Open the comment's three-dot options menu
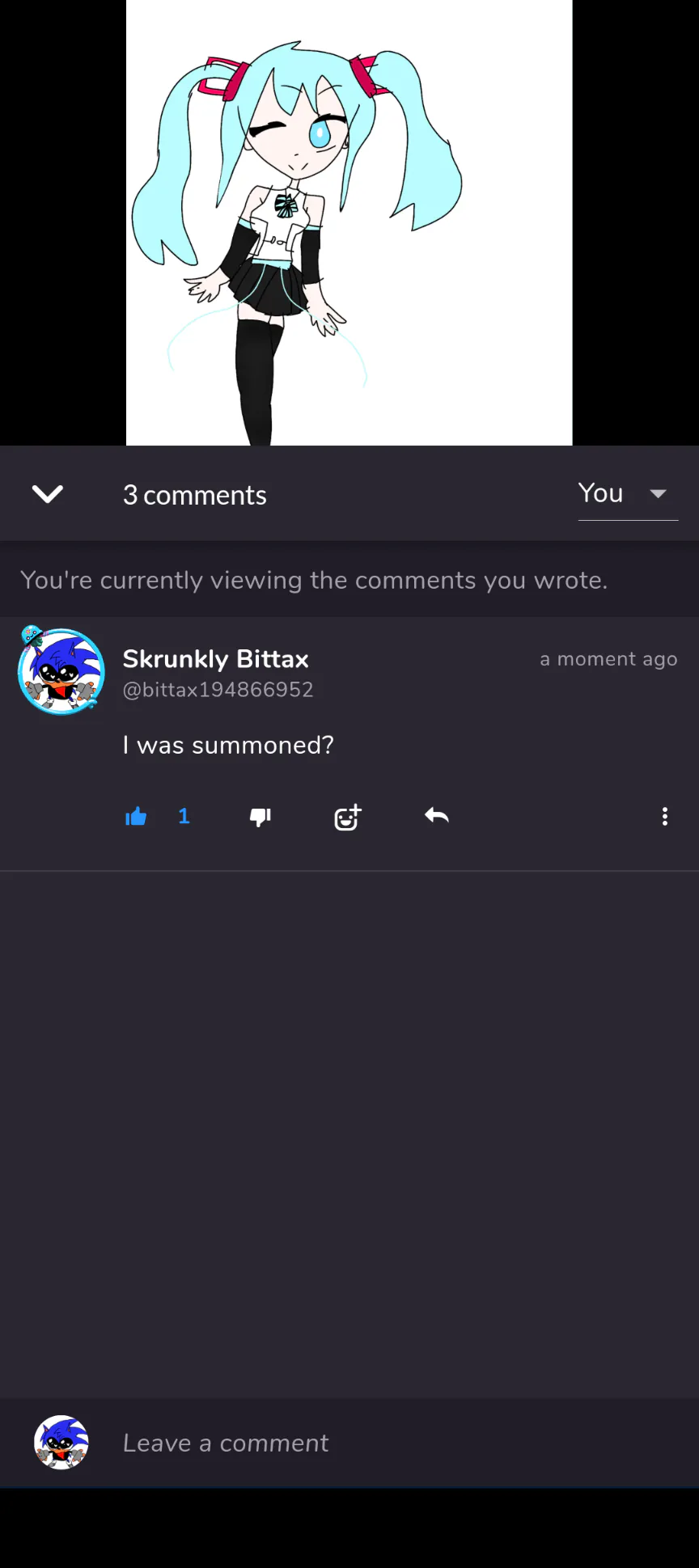This screenshot has width=699, height=1568. click(x=665, y=817)
